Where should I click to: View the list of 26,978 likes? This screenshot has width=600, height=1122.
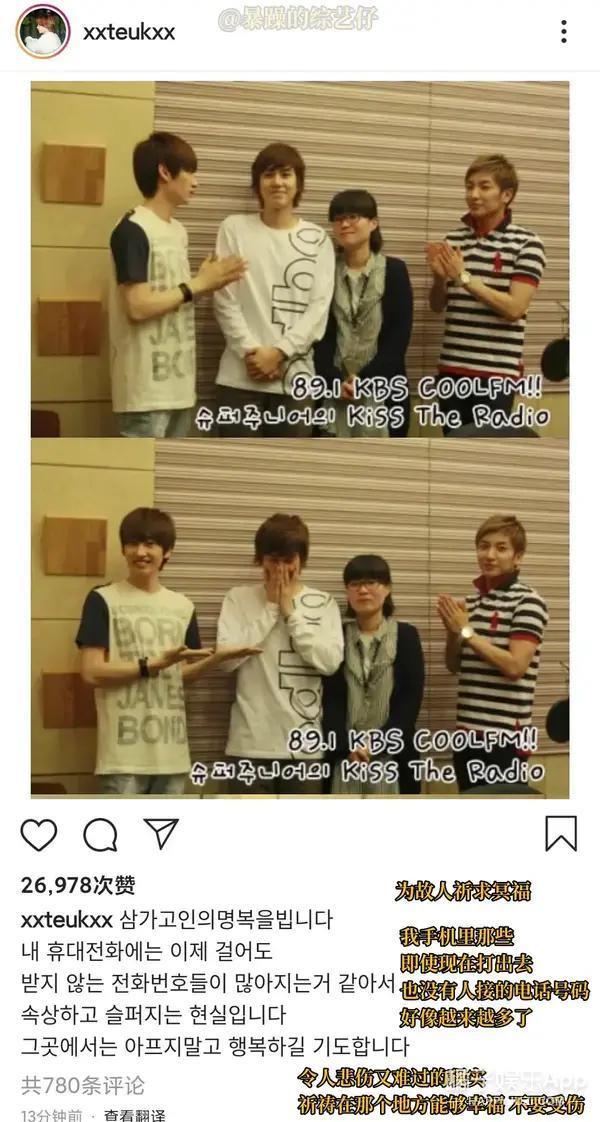pos(78,885)
